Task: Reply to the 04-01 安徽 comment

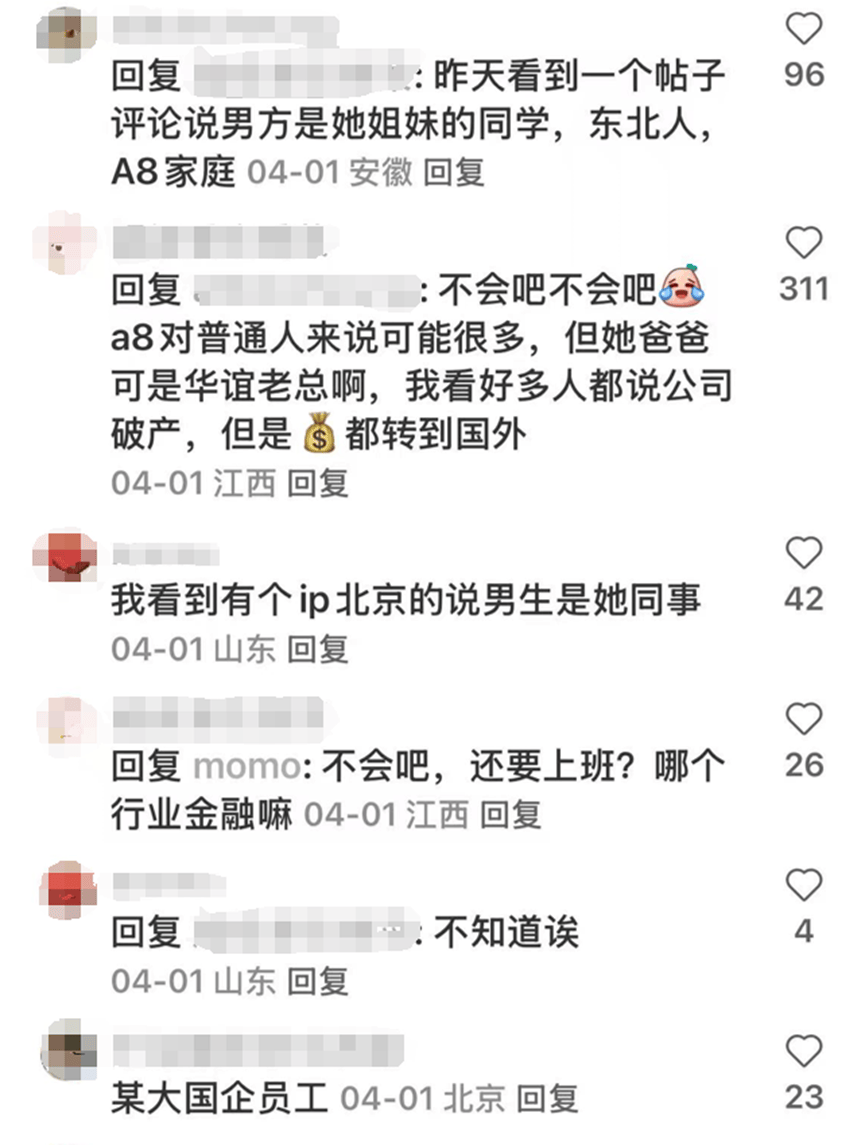Action: [454, 172]
